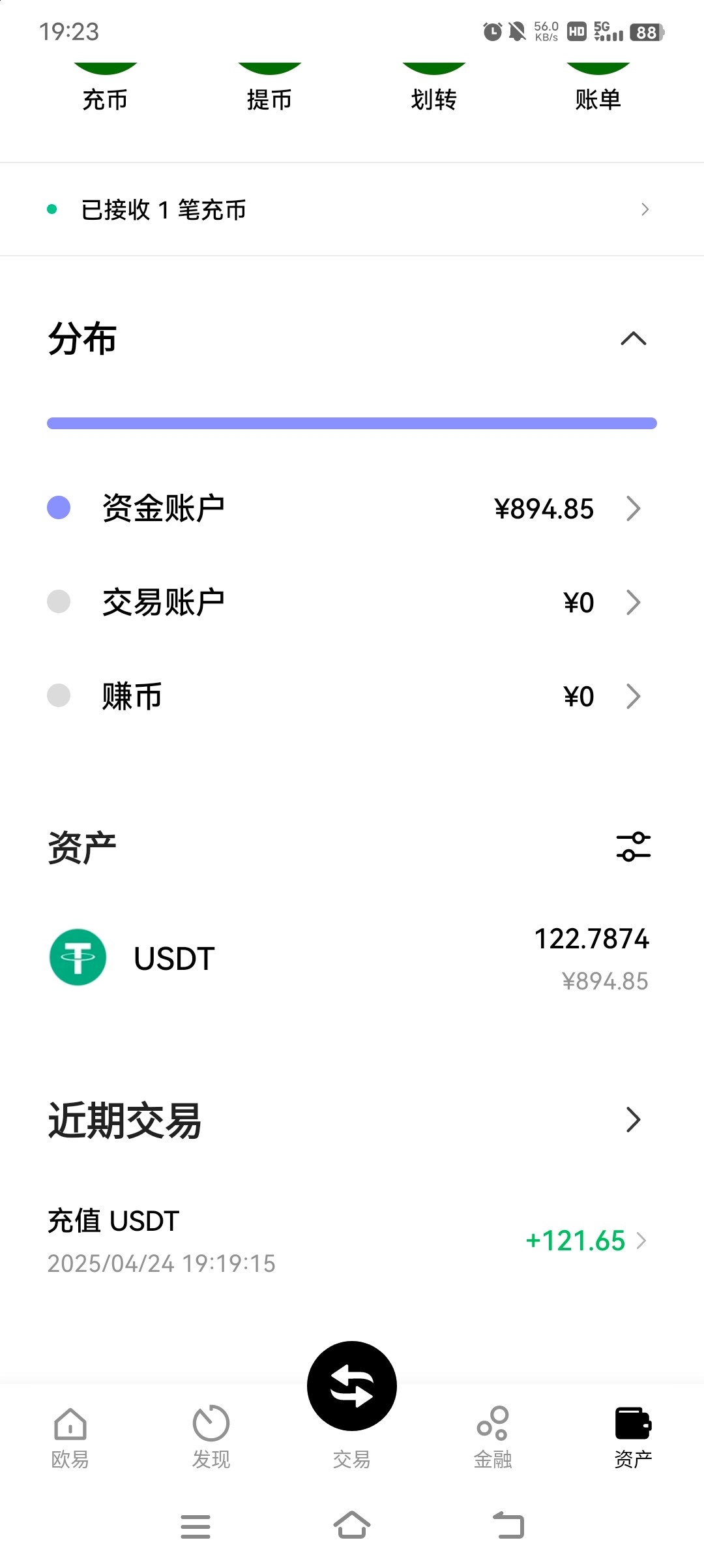This screenshot has width=704, height=1568.
Task: Open the 充值 USDT transaction record
Action: [x=352, y=1241]
